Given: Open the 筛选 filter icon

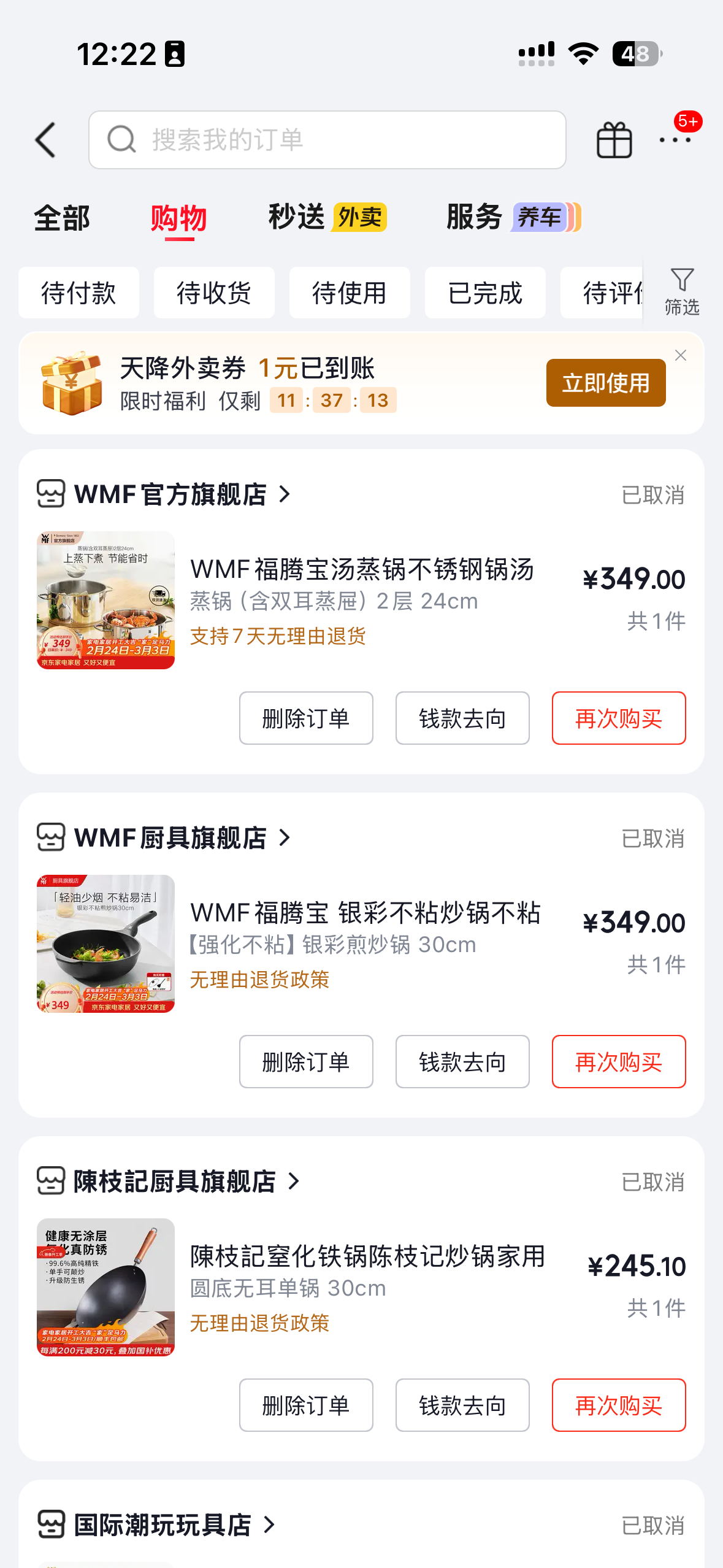Looking at the screenshot, I should (683, 288).
